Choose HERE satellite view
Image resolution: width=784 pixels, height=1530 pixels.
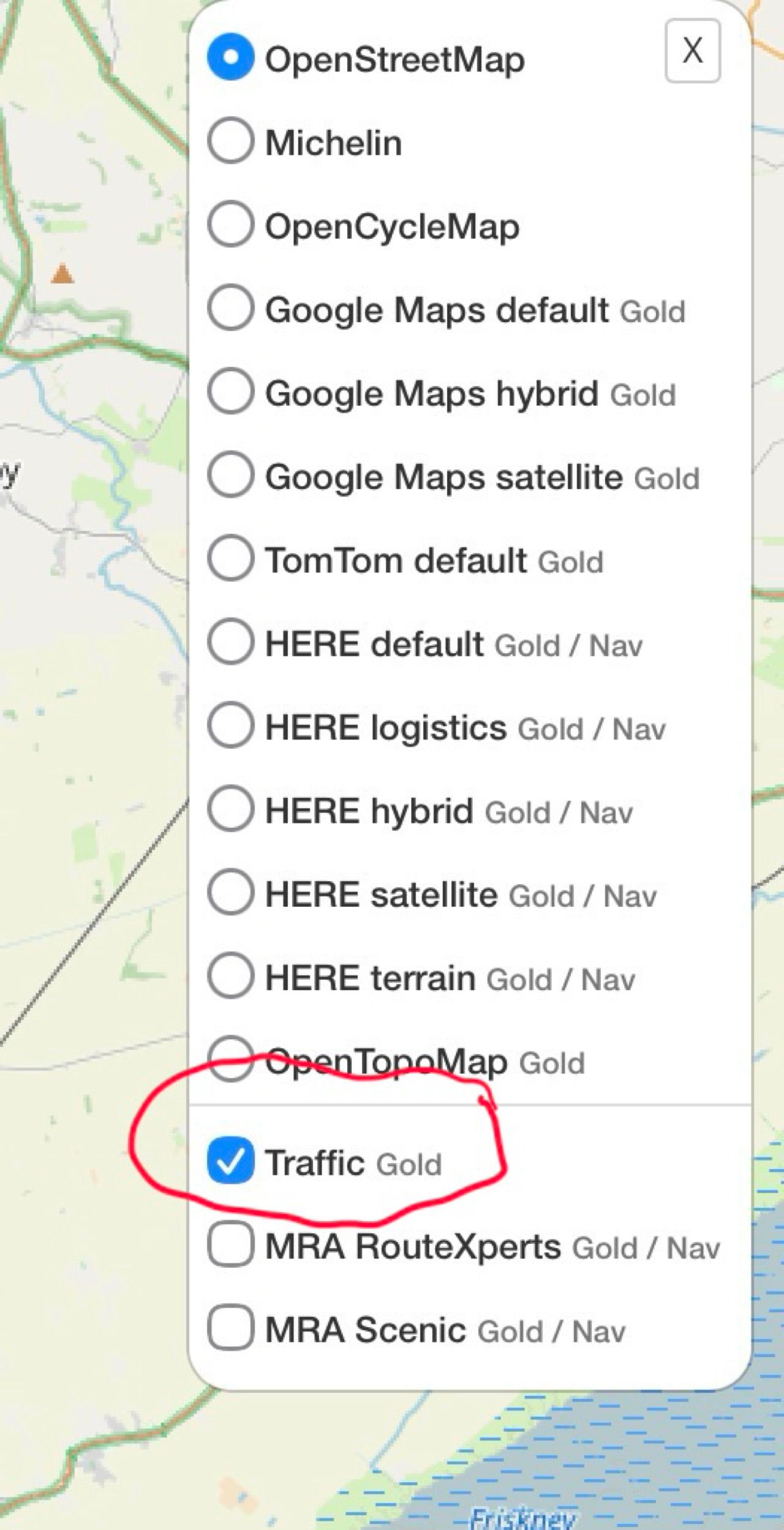[x=230, y=892]
